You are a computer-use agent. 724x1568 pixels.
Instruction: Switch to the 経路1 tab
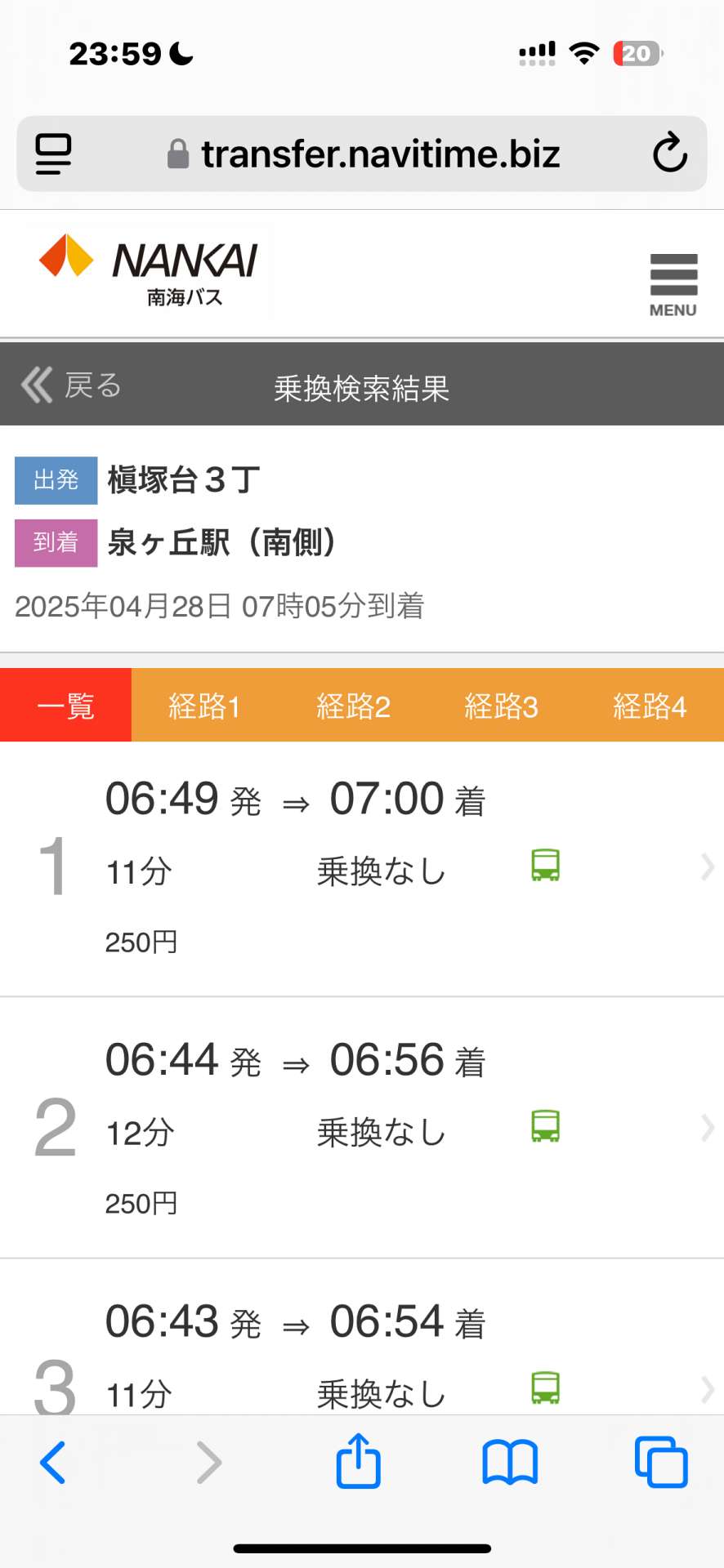204,706
